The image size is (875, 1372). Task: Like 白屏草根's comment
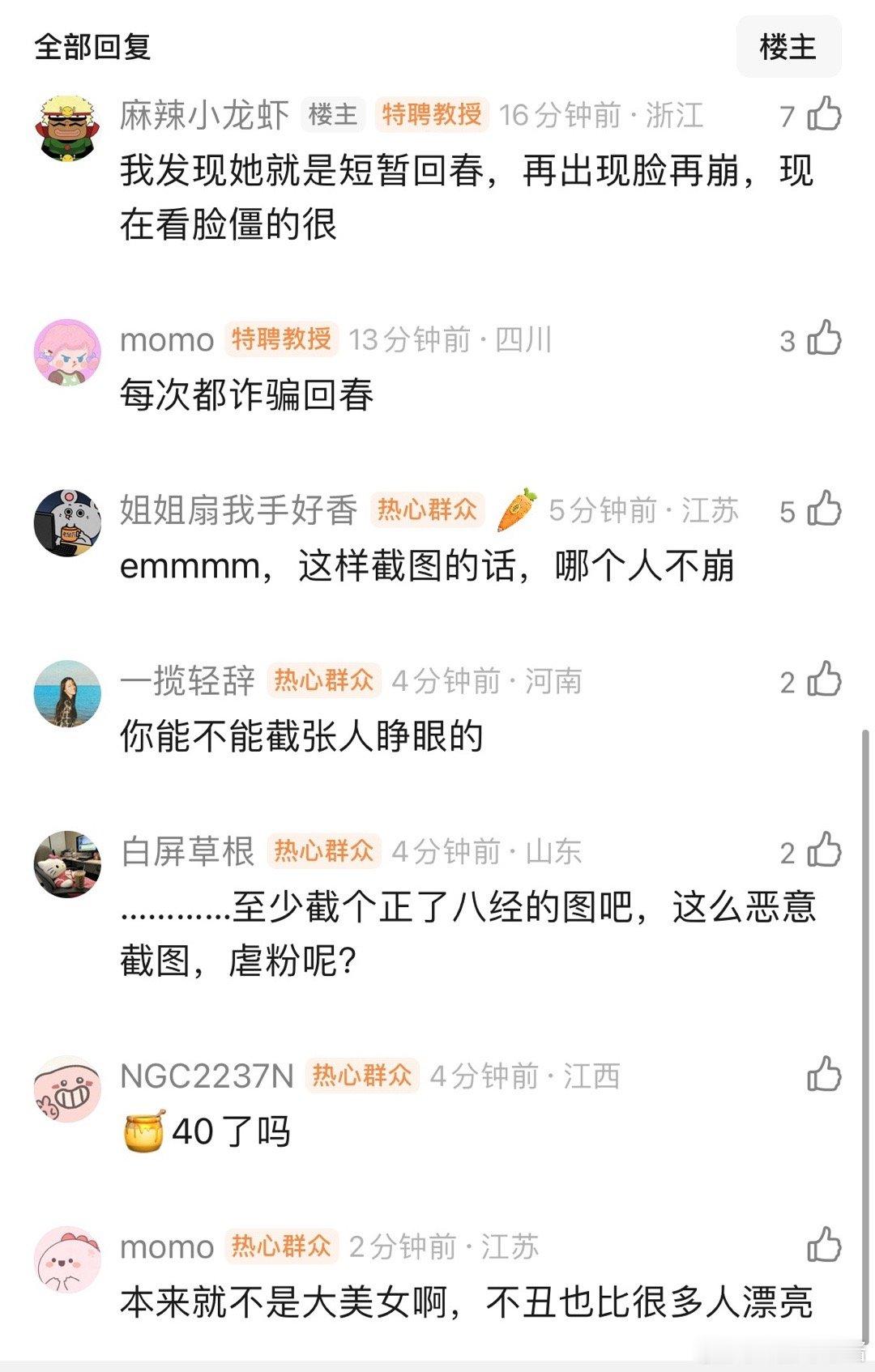click(x=823, y=851)
